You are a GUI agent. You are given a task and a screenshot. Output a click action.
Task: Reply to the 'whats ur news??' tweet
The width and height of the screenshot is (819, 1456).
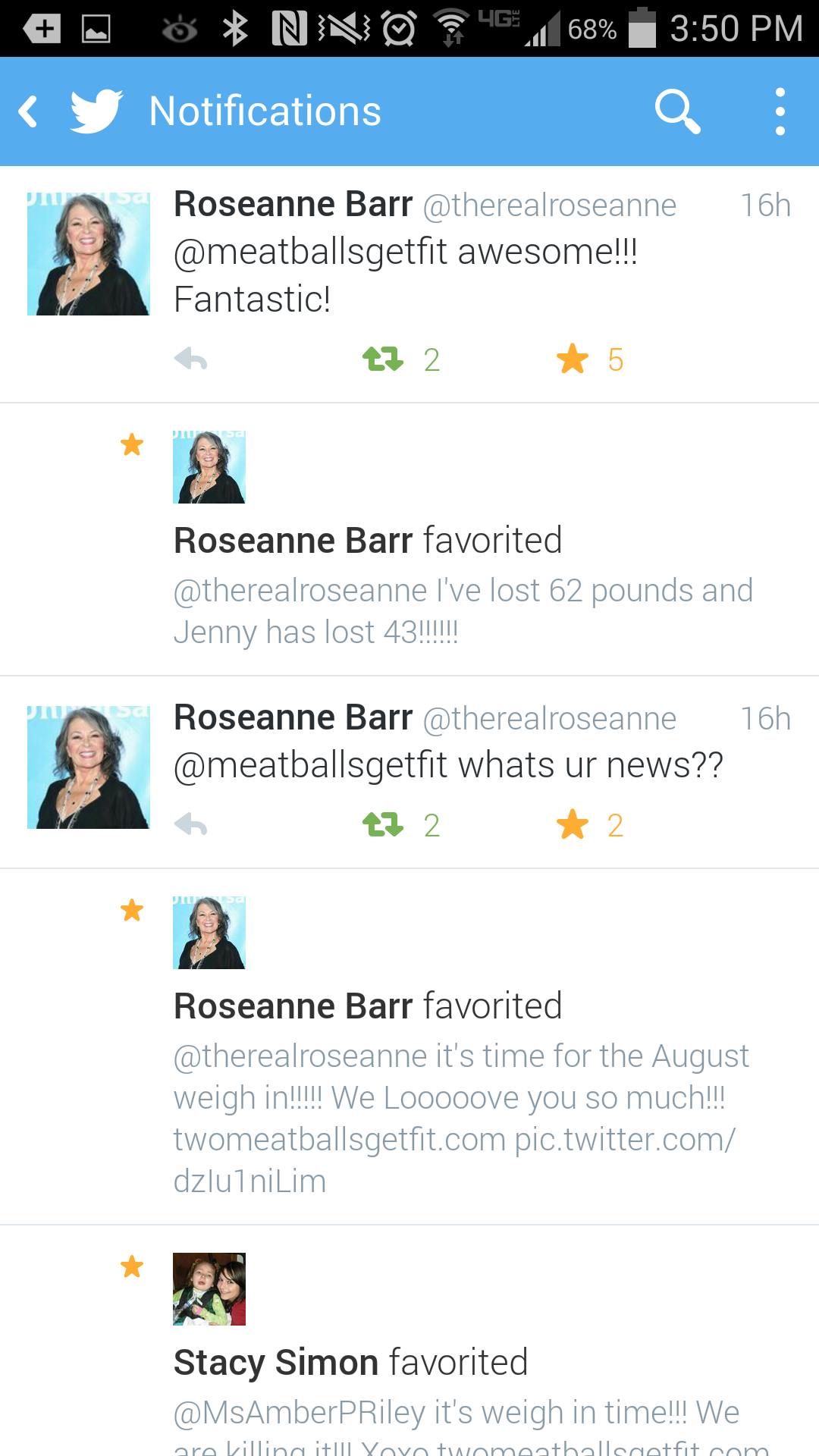[x=191, y=825]
